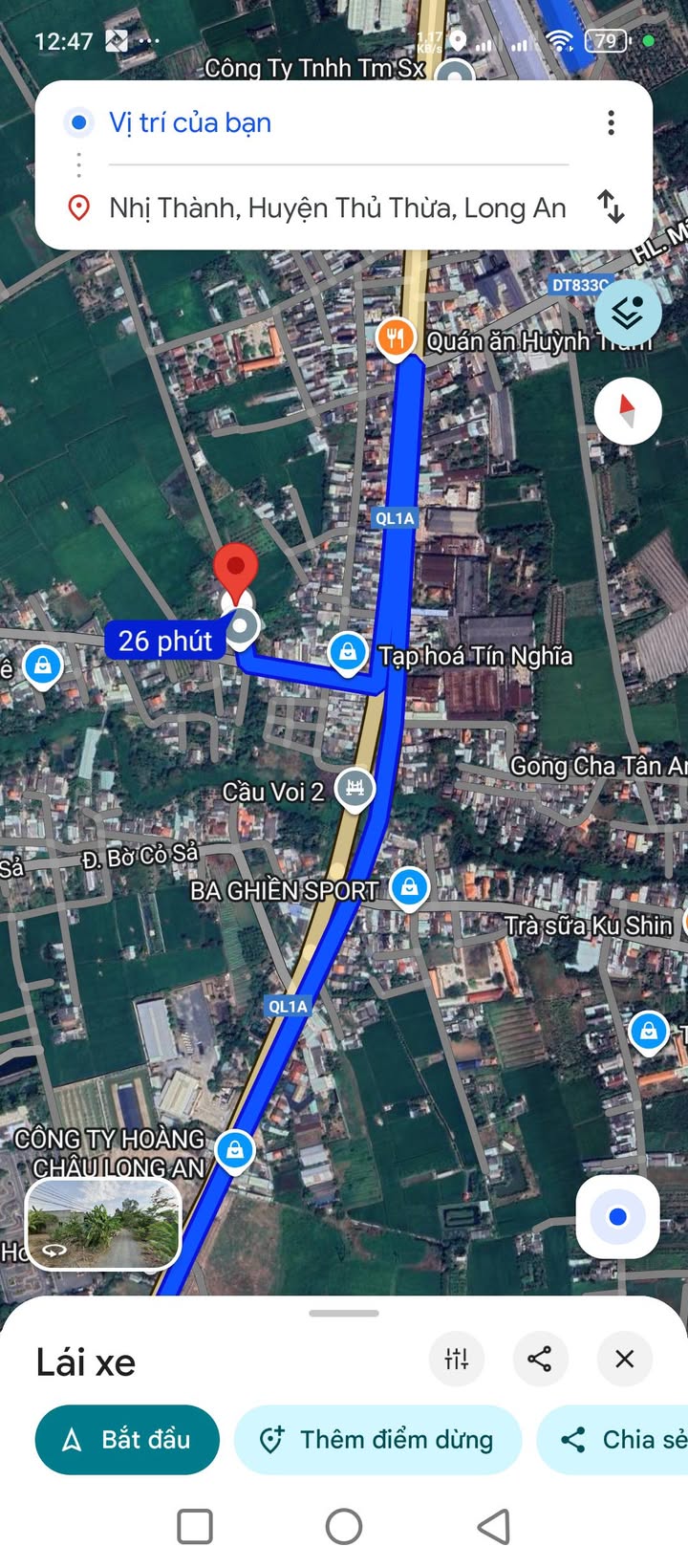
Task: Open Quán ăn Huỳnh Trâm restaurant pin
Action: click(396, 338)
